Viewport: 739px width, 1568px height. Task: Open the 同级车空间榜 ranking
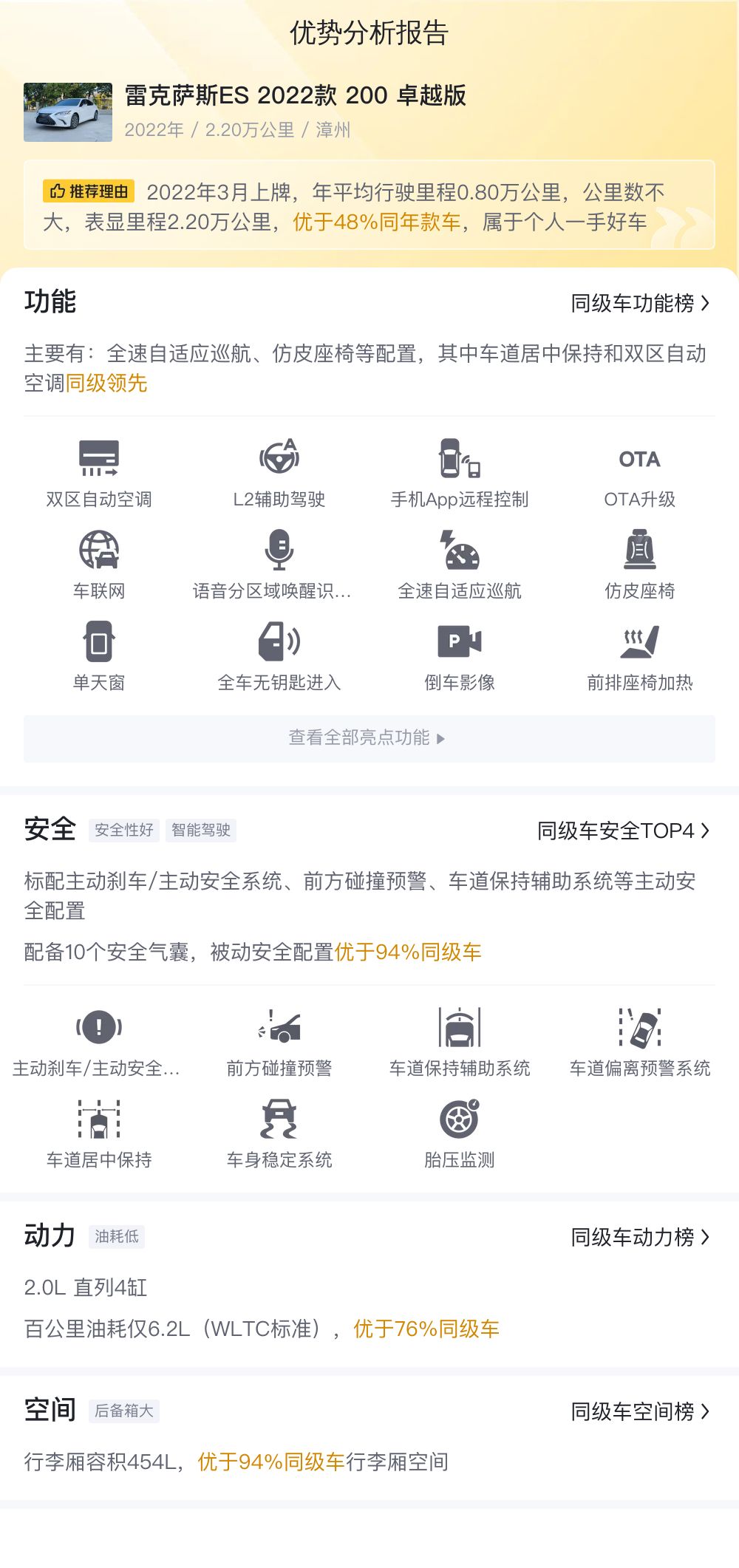(640, 1411)
